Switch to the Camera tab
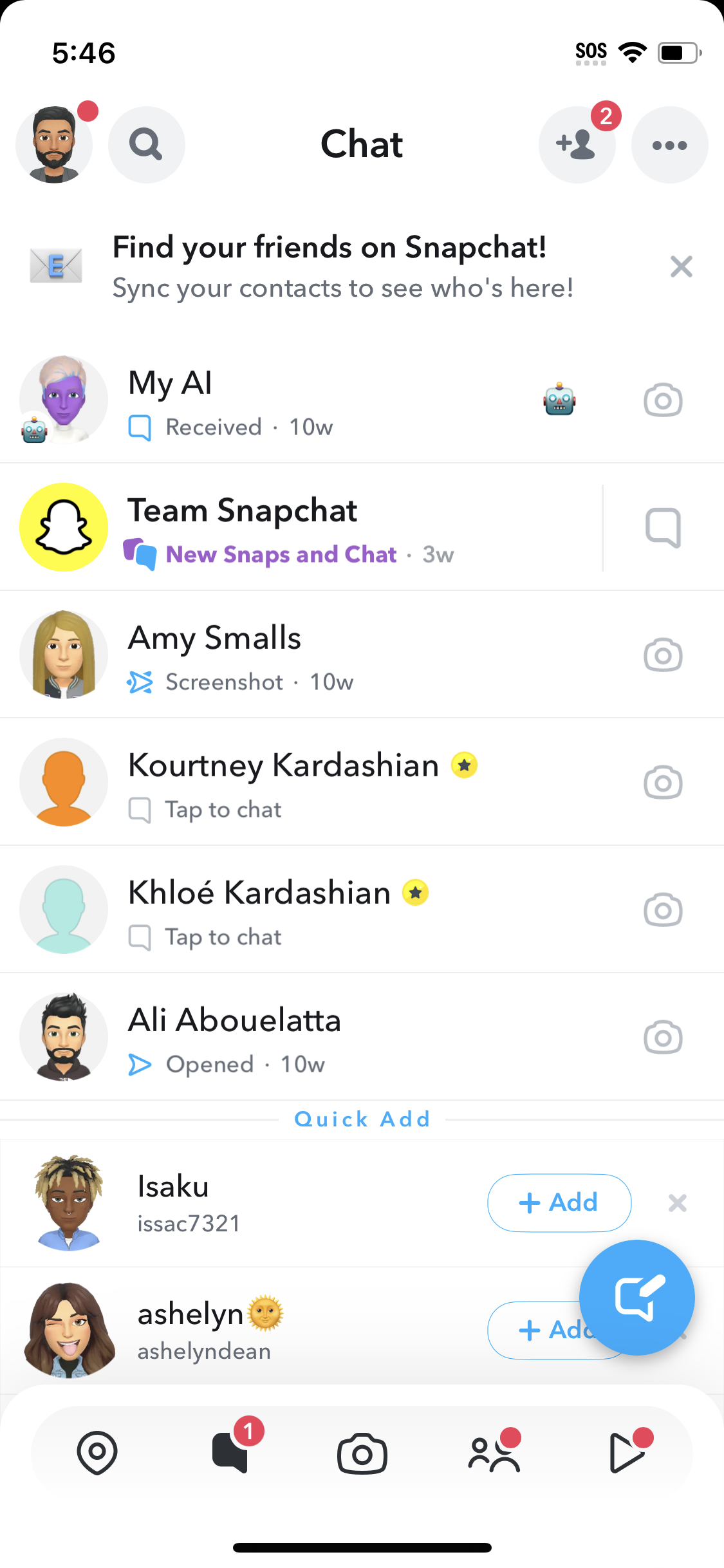 coord(362,1453)
